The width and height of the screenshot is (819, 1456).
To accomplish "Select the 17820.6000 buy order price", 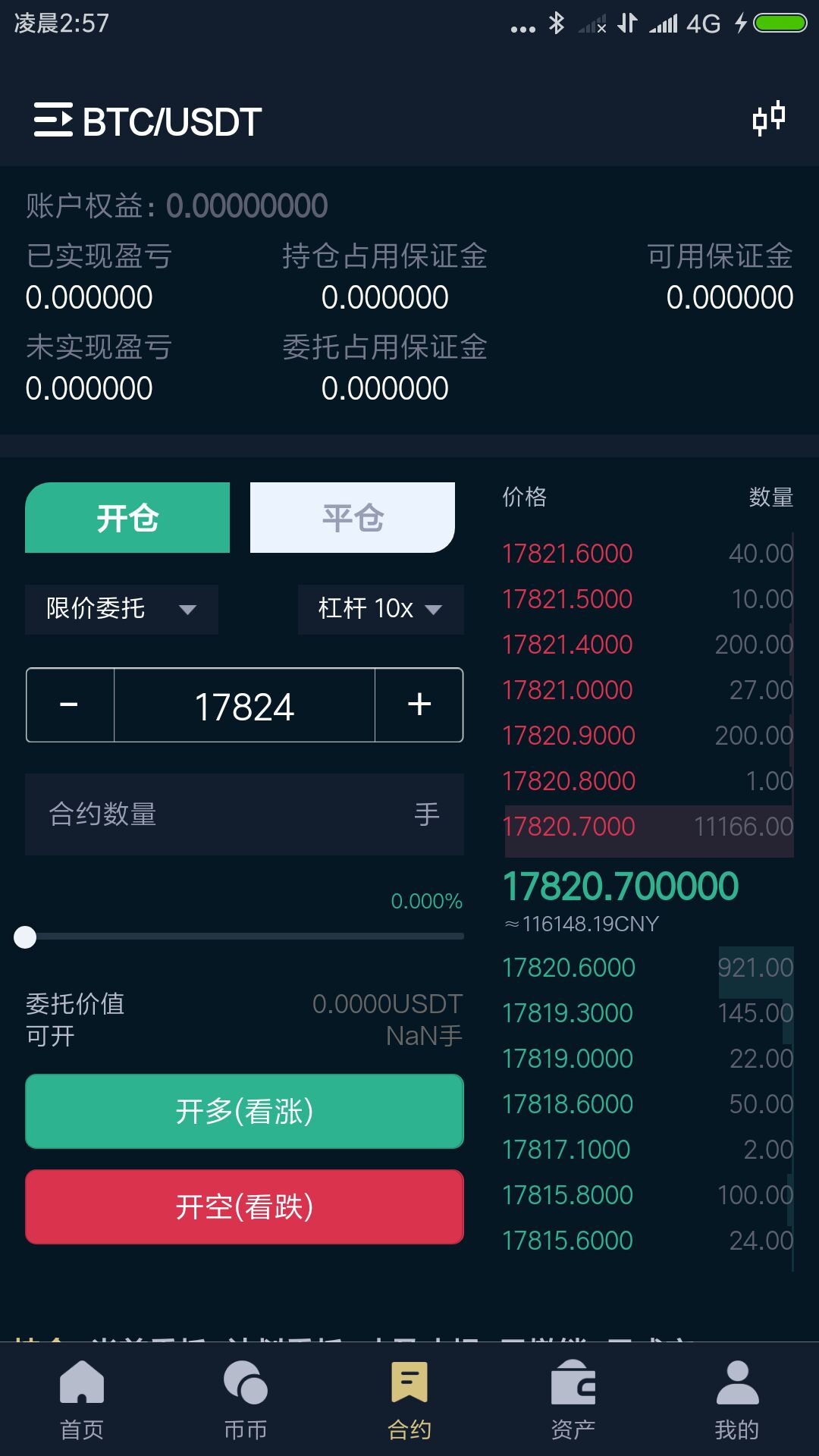I will point(569,968).
